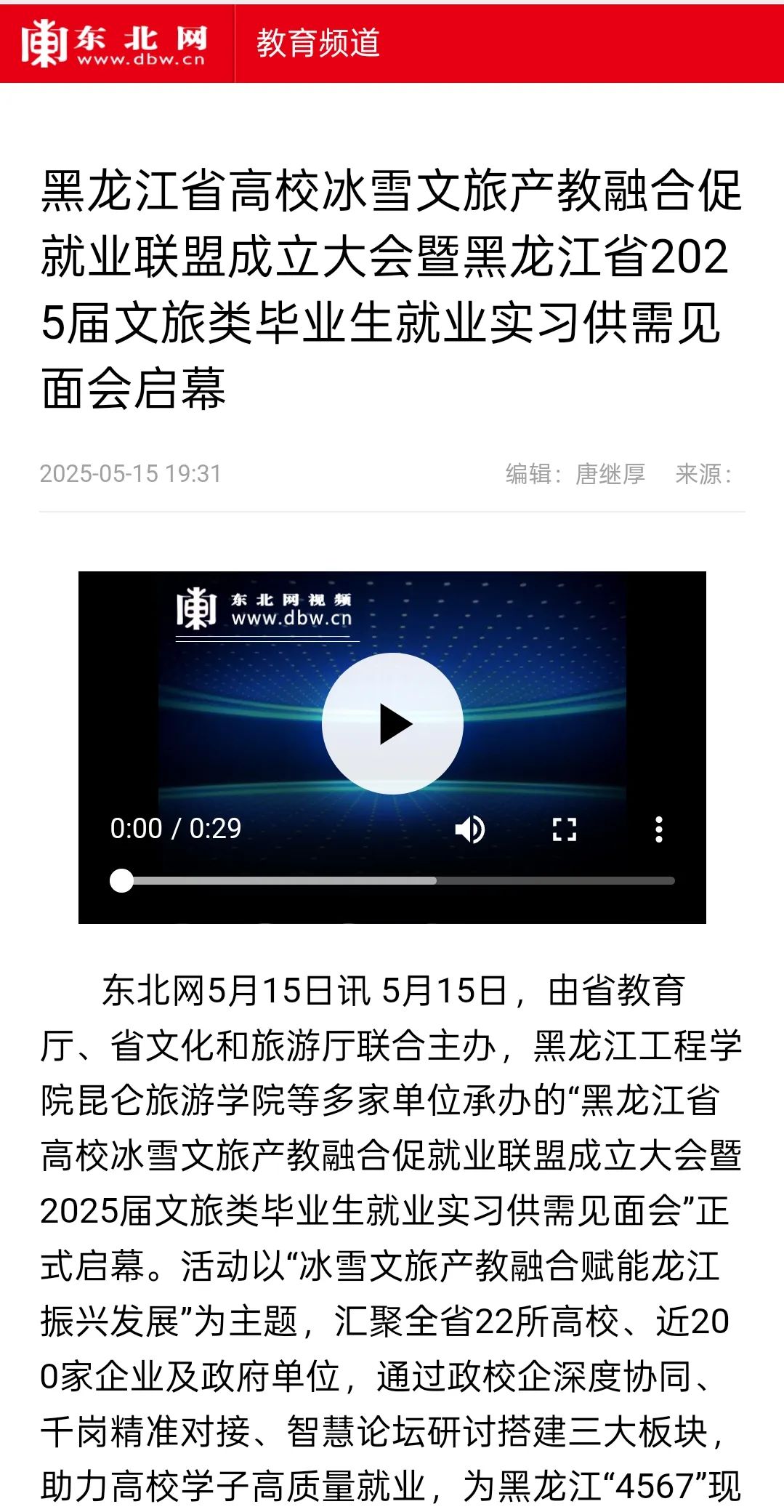Mute the video sound
784x1512 pixels.
pos(470,829)
